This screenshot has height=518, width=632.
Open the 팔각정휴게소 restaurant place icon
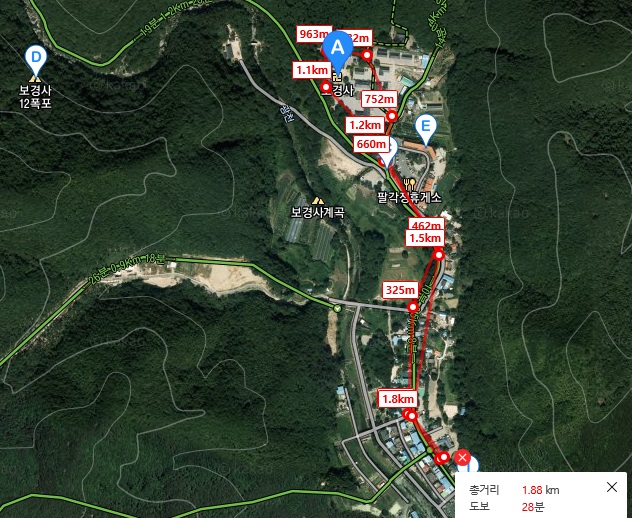[x=410, y=184]
